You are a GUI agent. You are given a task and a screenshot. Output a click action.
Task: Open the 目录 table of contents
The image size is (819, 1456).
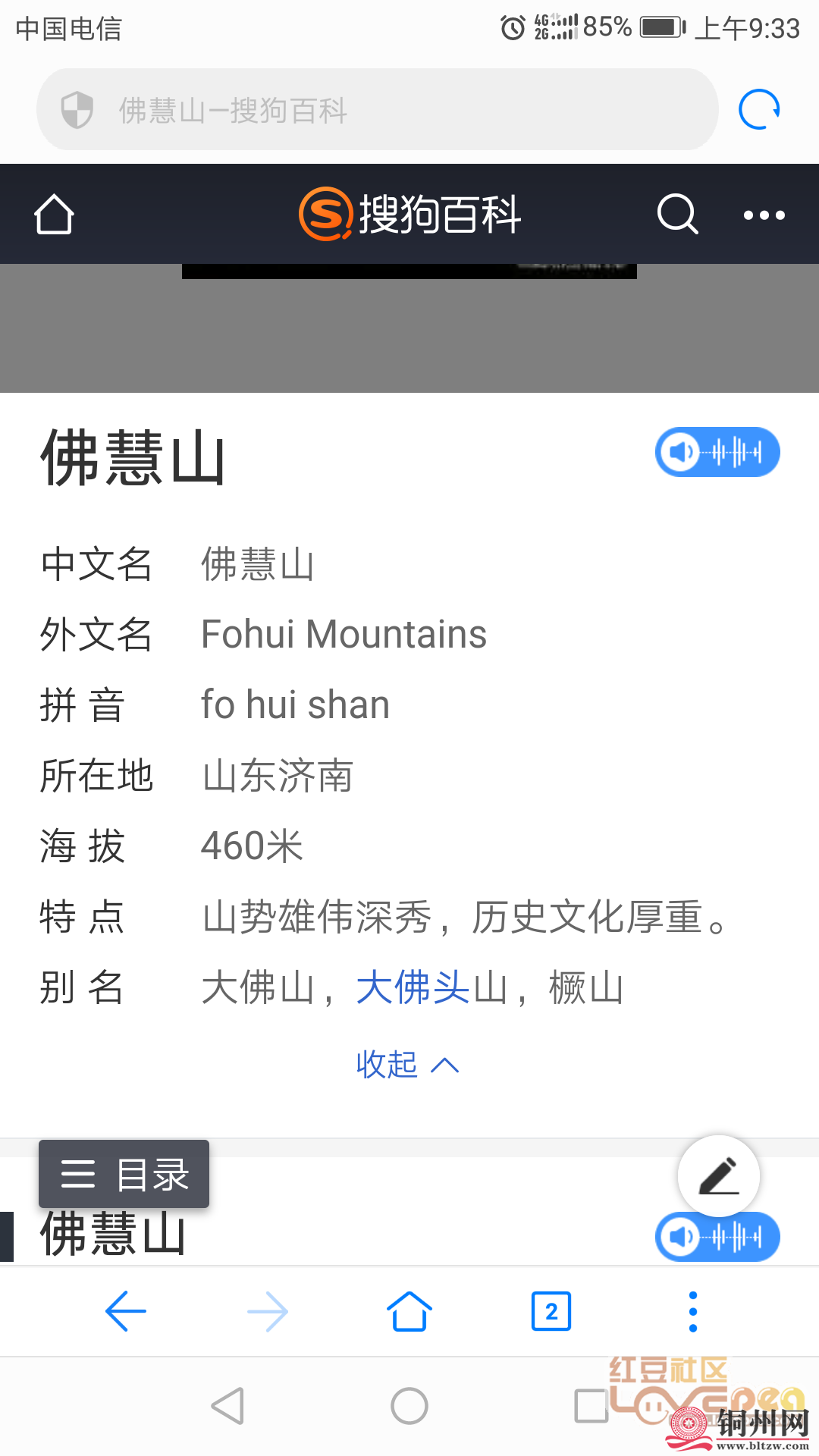click(x=124, y=1174)
